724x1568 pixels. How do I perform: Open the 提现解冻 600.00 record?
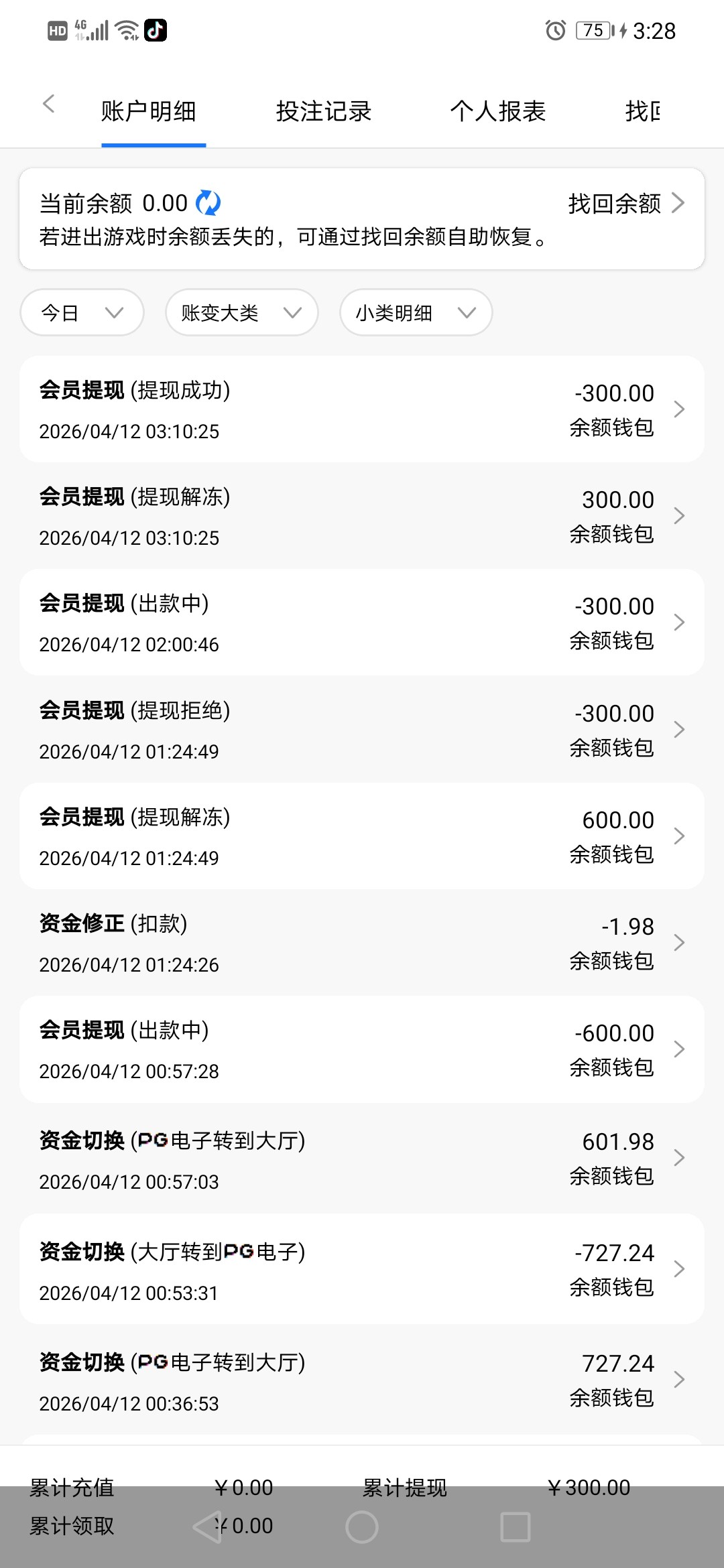click(362, 836)
